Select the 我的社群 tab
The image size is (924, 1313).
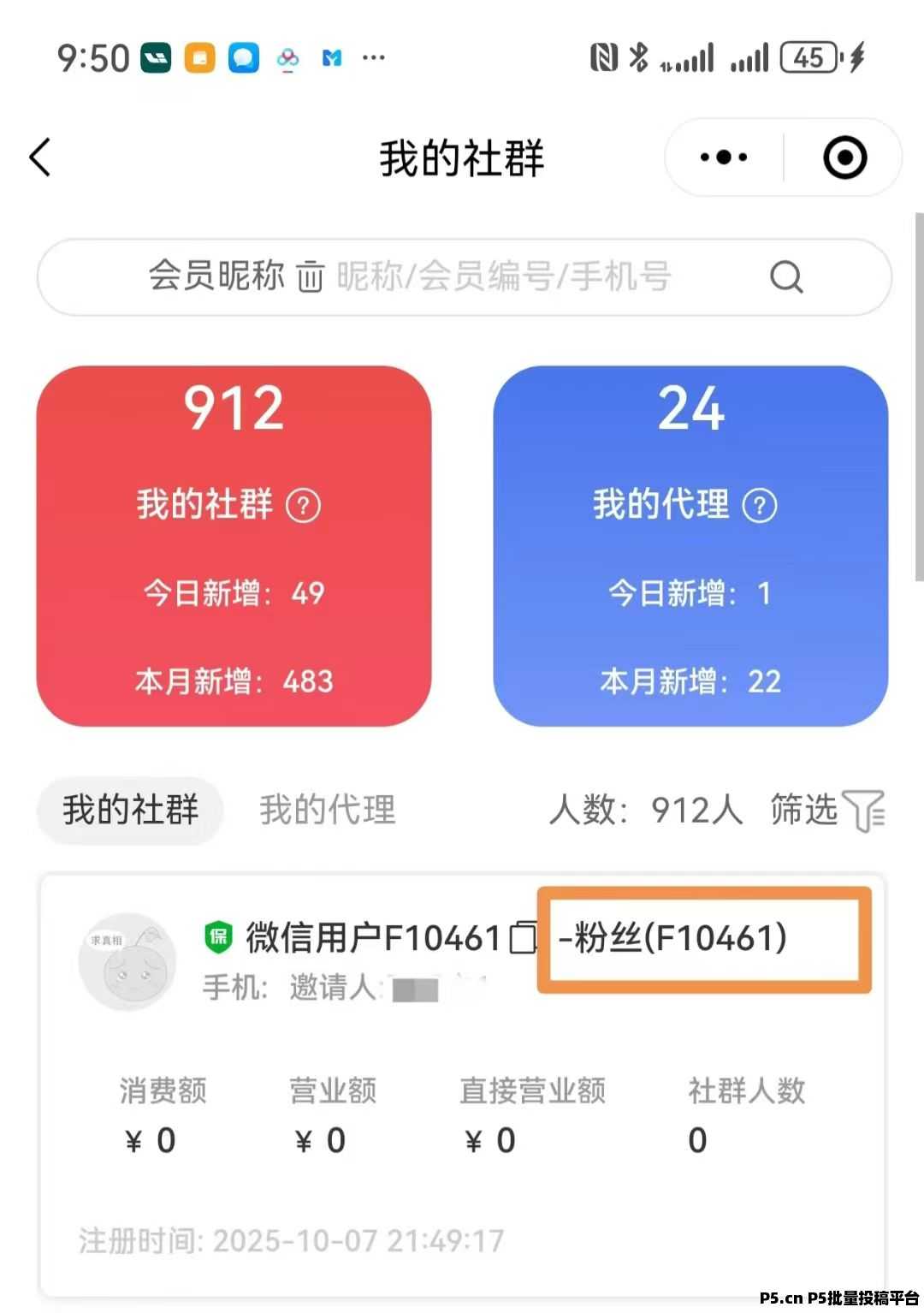click(130, 810)
